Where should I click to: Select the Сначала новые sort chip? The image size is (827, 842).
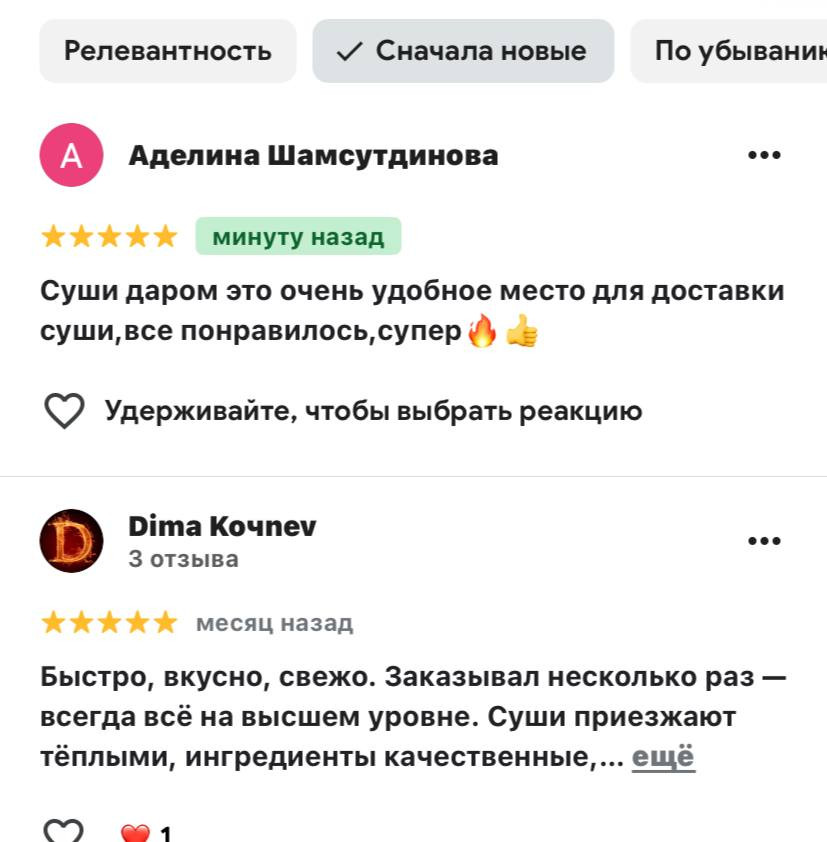(462, 51)
